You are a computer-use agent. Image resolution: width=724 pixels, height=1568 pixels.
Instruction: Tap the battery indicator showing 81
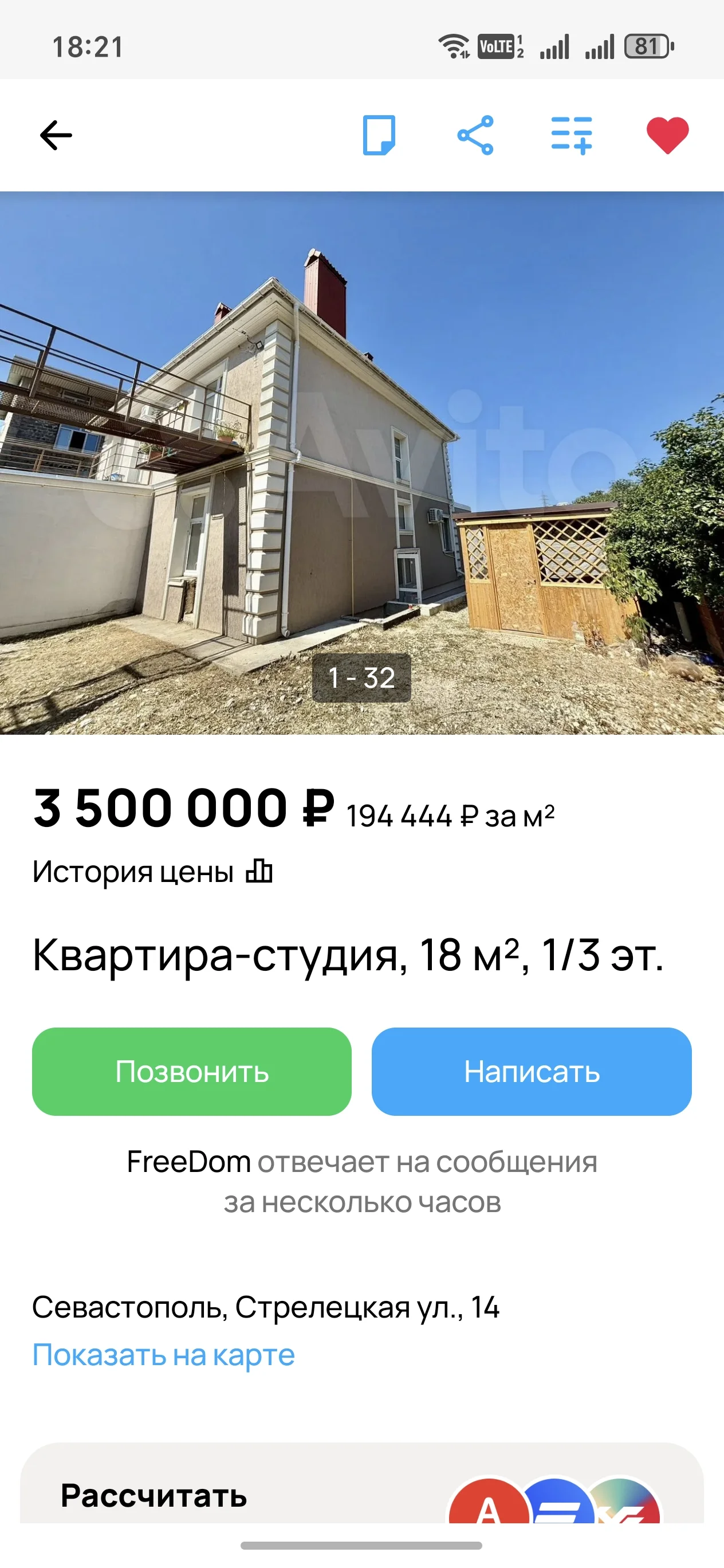(x=647, y=45)
